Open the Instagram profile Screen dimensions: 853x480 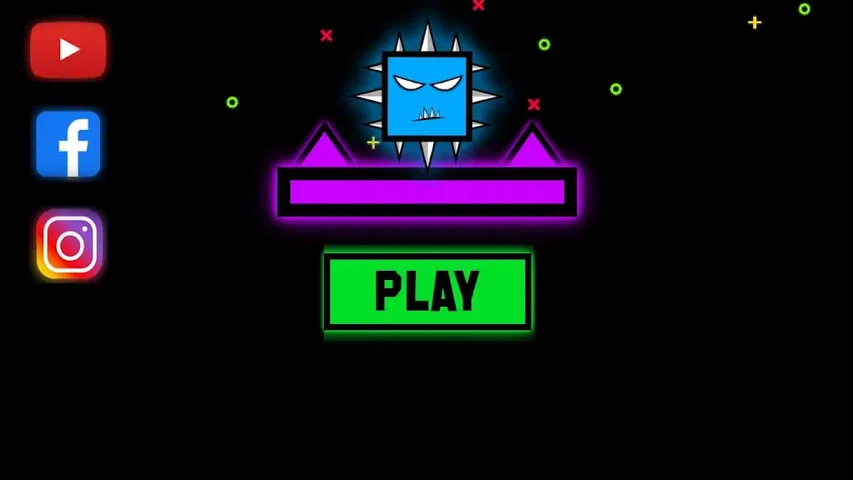[x=69, y=245]
